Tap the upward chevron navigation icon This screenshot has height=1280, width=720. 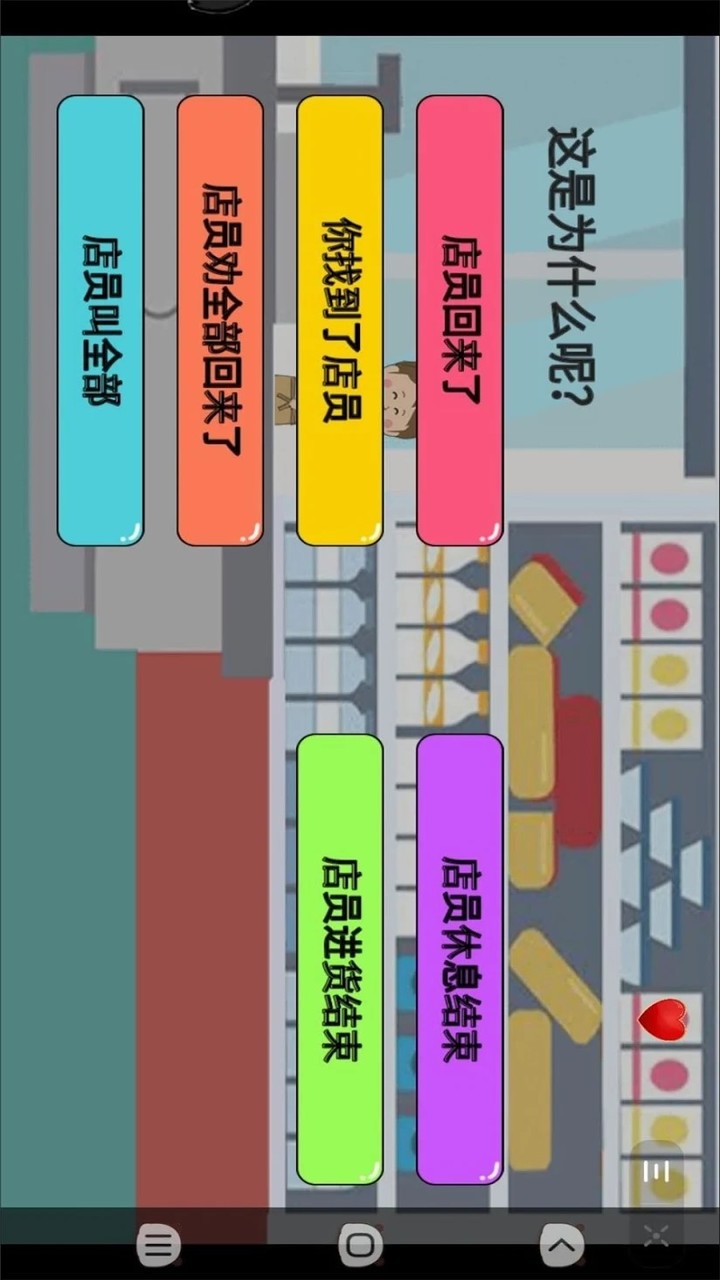[x=559, y=1244]
